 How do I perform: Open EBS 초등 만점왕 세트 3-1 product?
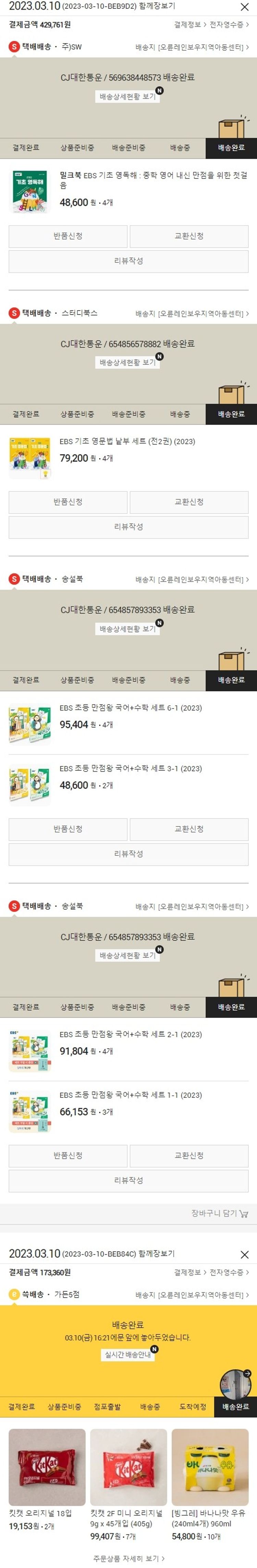pyautogui.click(x=131, y=769)
